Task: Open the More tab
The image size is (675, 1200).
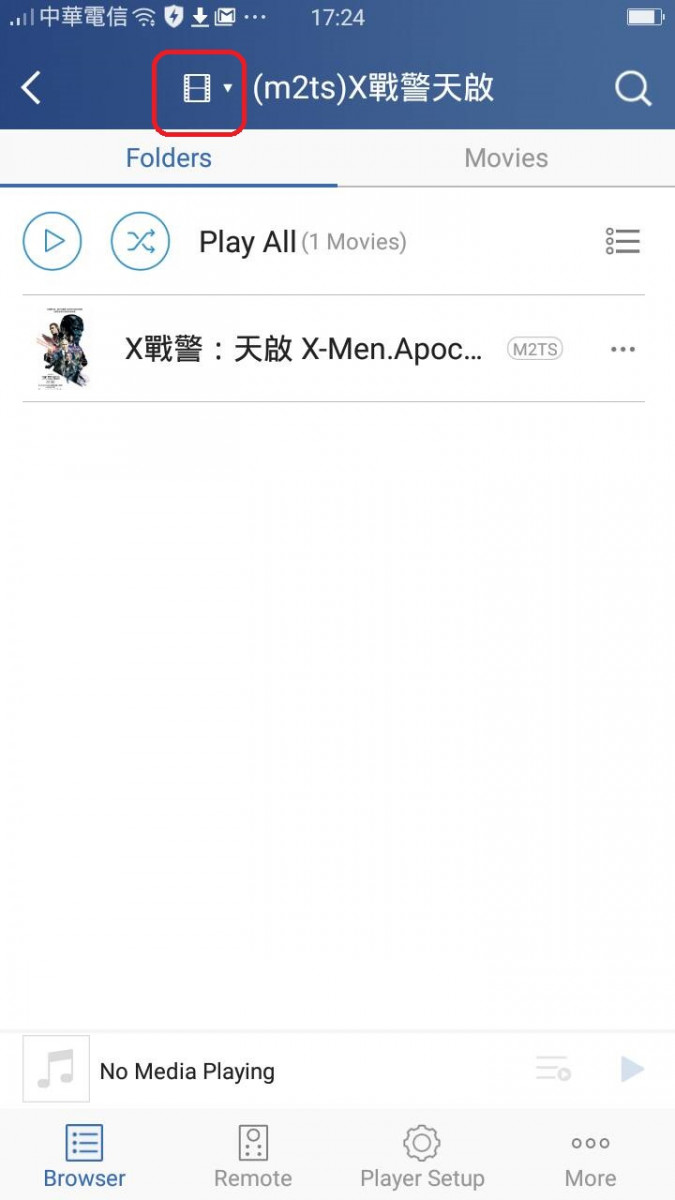Action: (590, 1156)
